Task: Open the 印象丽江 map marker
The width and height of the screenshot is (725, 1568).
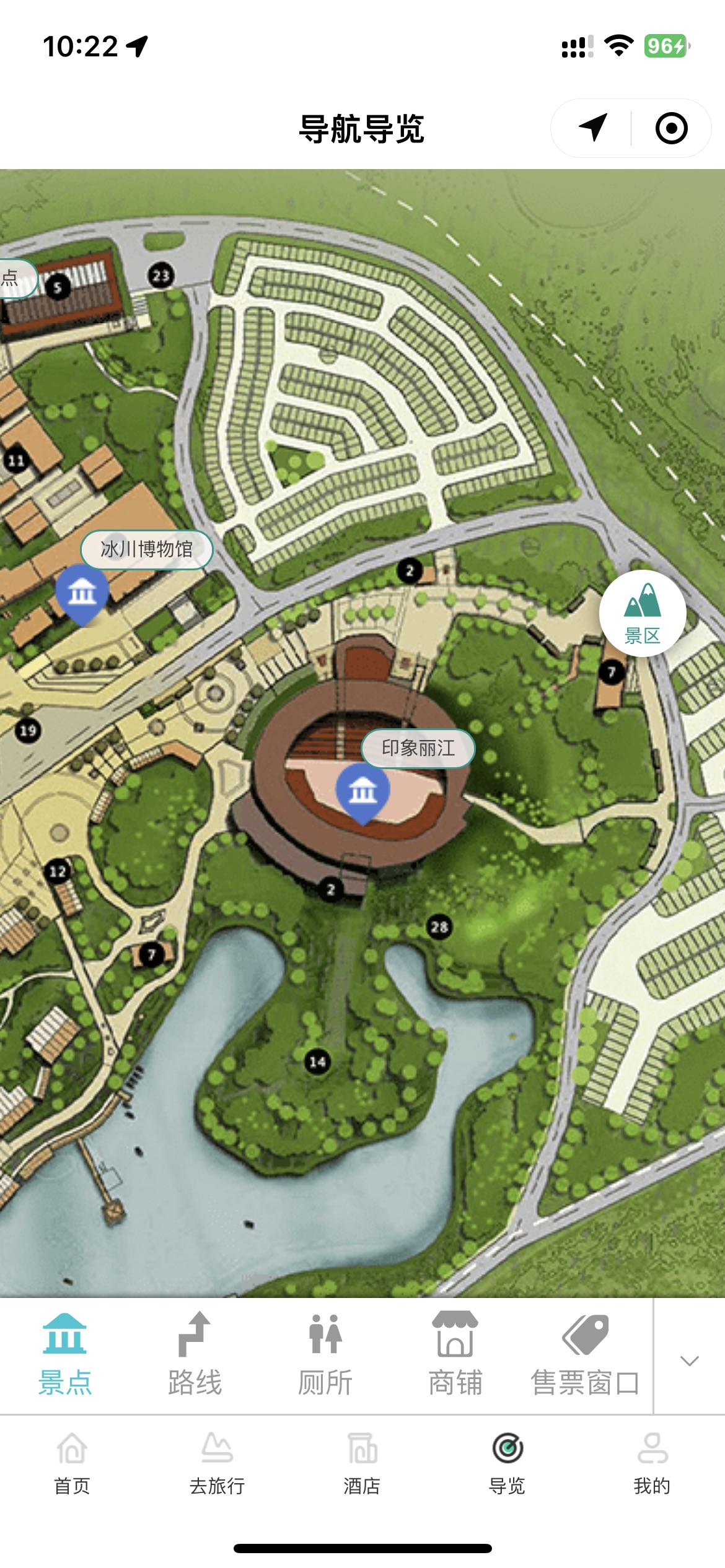Action: pos(362,791)
